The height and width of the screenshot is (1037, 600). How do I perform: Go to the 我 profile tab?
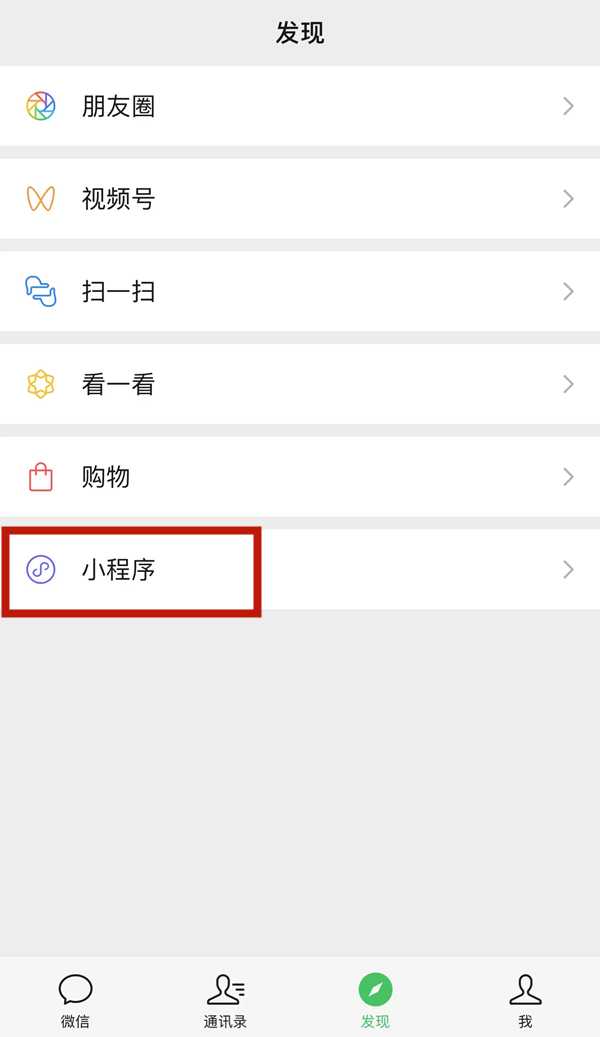[525, 999]
